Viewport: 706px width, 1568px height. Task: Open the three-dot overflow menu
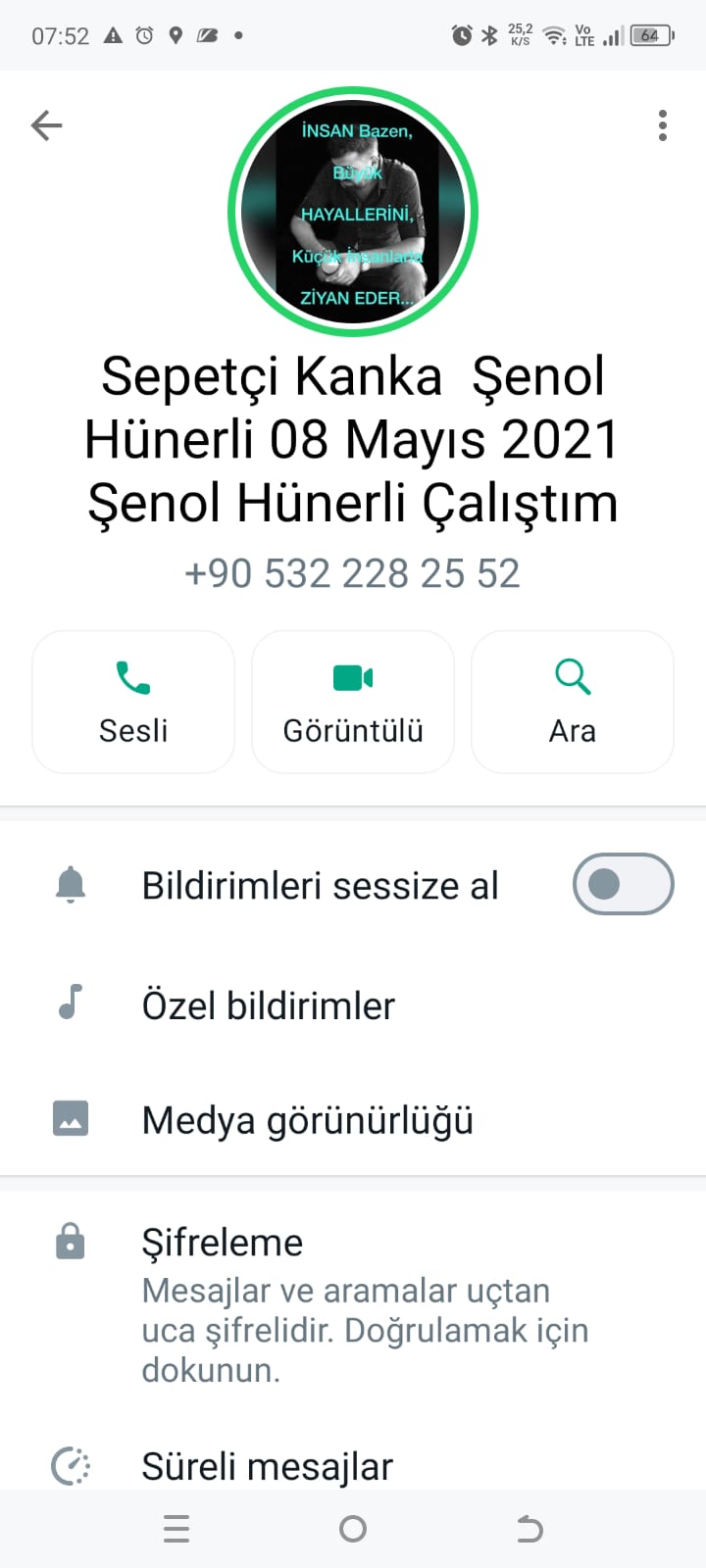pos(663,125)
